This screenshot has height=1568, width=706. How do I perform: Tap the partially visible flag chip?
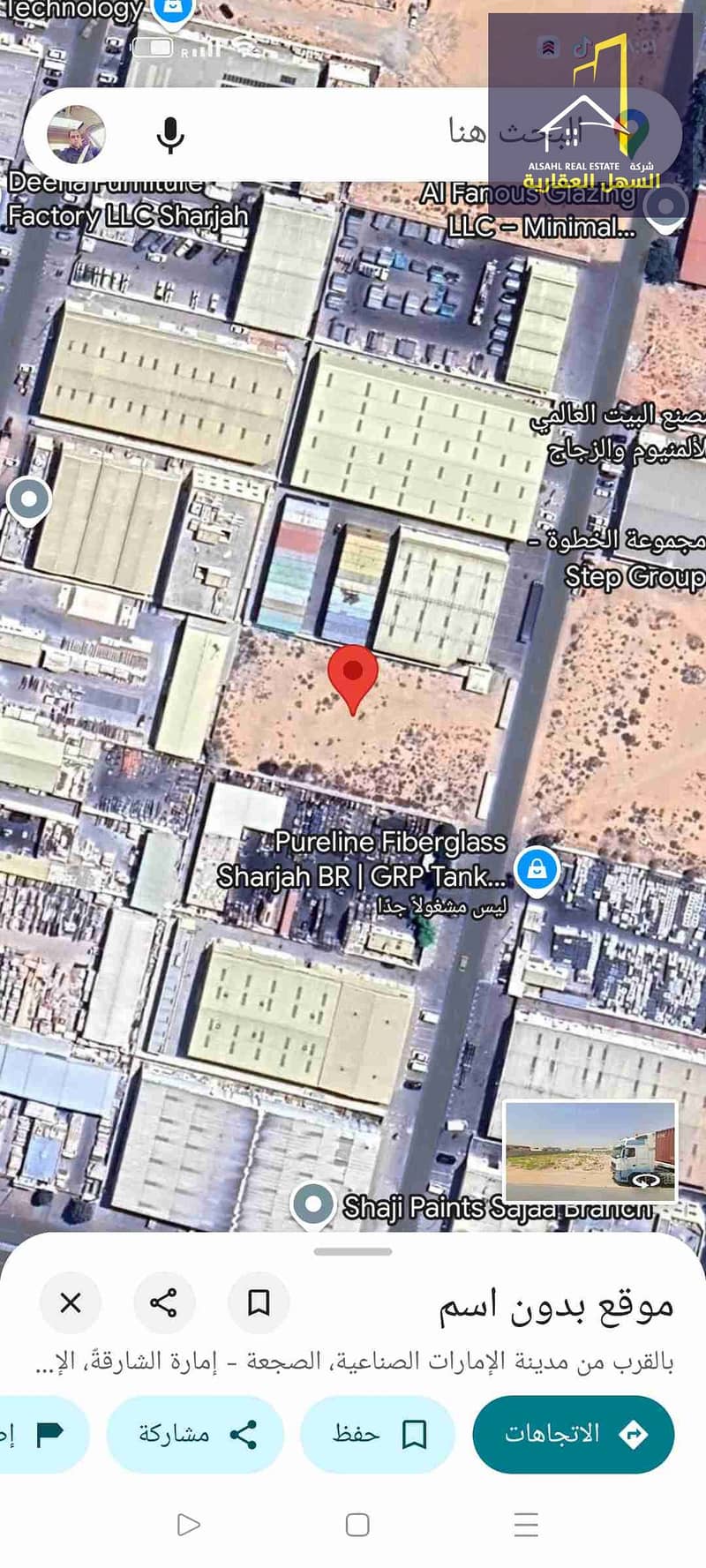(x=40, y=1434)
